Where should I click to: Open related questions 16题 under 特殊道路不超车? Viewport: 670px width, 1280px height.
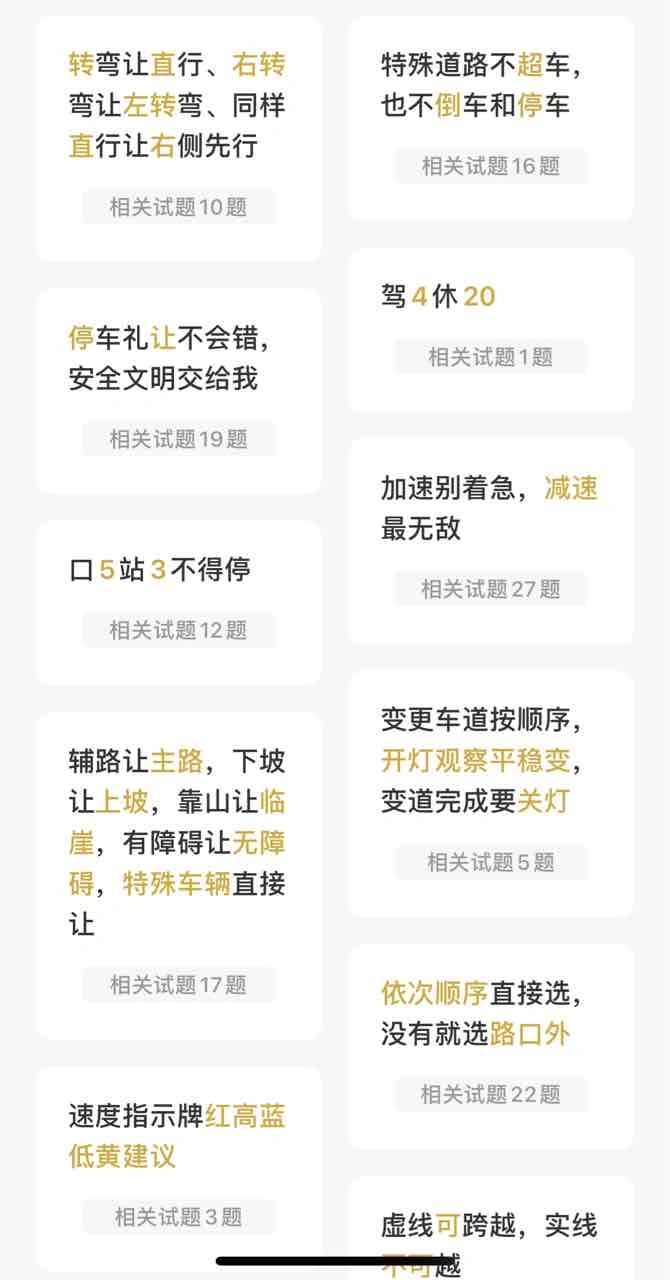coord(491,166)
